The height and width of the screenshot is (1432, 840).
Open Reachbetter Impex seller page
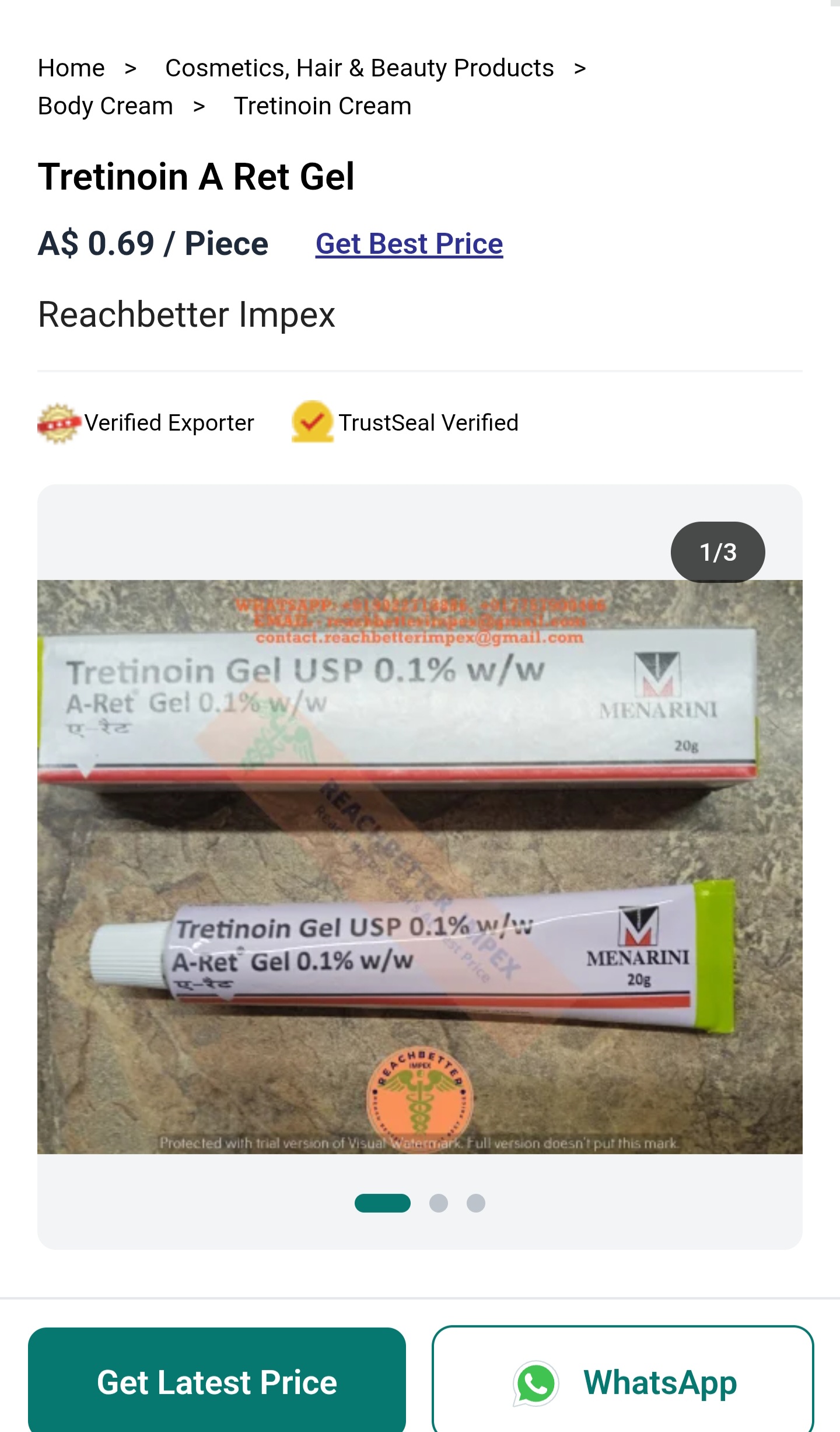click(x=187, y=315)
